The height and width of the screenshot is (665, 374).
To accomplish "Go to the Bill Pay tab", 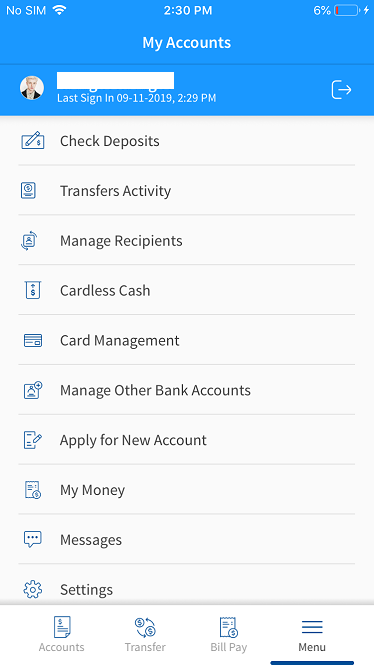I will (x=229, y=634).
